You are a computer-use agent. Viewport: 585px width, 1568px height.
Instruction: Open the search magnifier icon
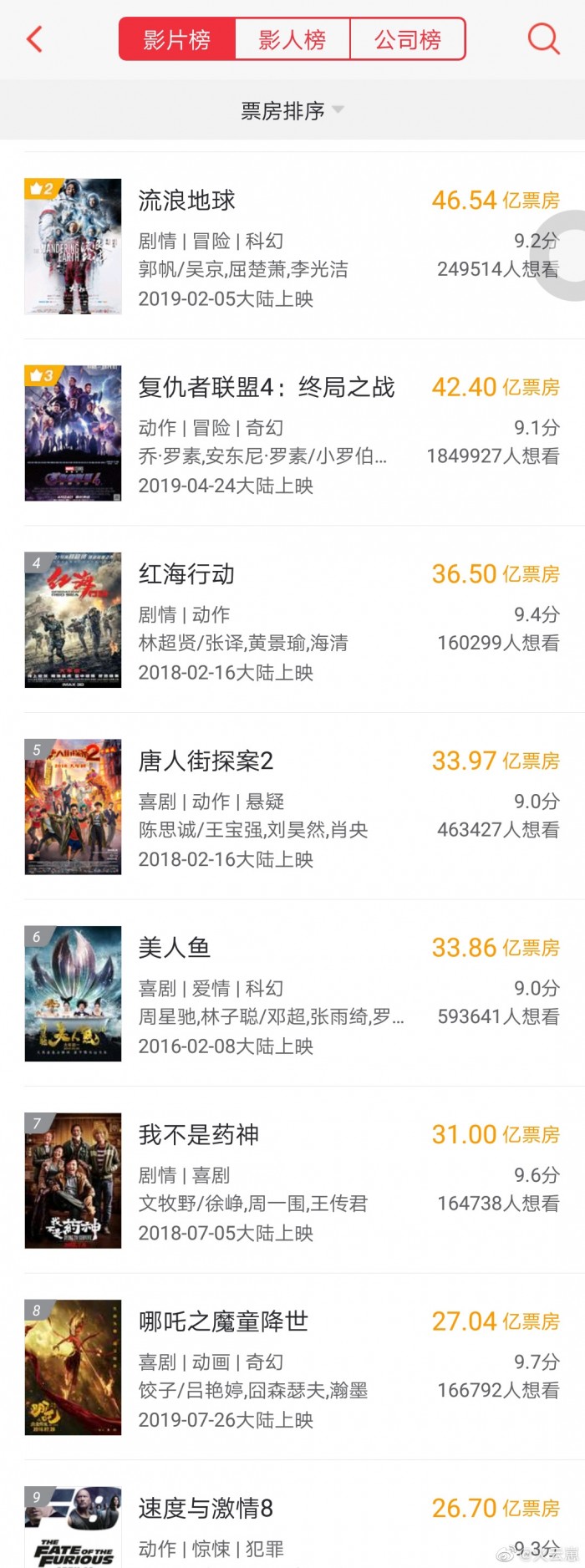(x=543, y=39)
